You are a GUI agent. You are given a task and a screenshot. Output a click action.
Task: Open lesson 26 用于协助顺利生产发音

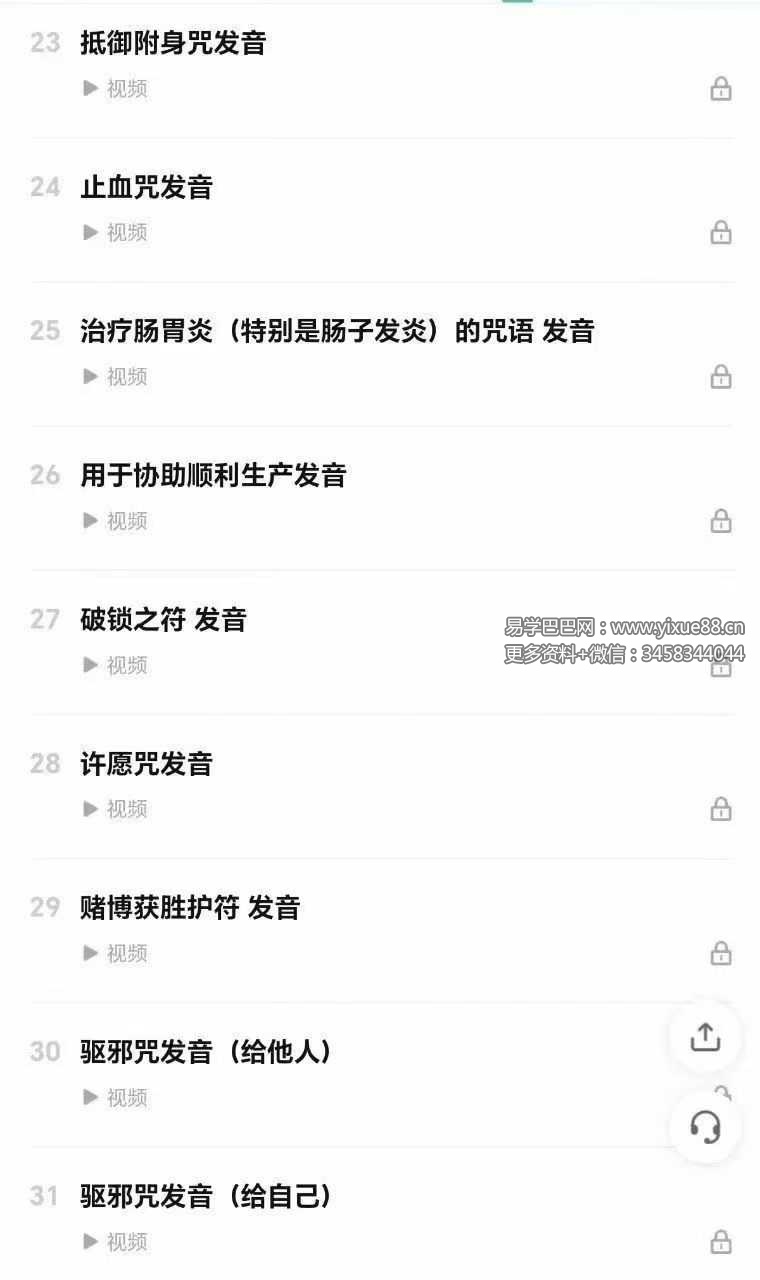pos(213,475)
